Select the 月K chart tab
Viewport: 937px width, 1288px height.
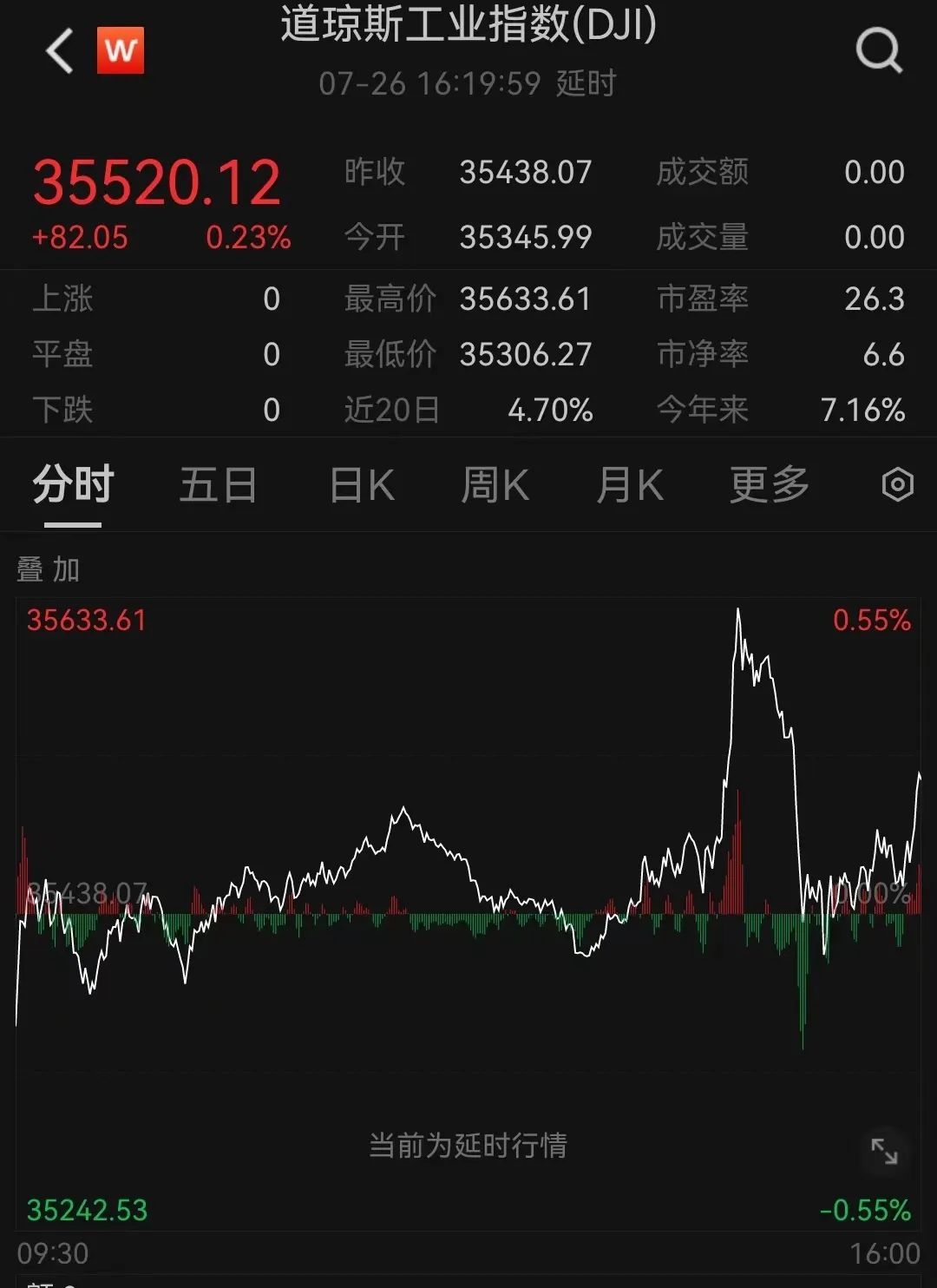tap(631, 485)
